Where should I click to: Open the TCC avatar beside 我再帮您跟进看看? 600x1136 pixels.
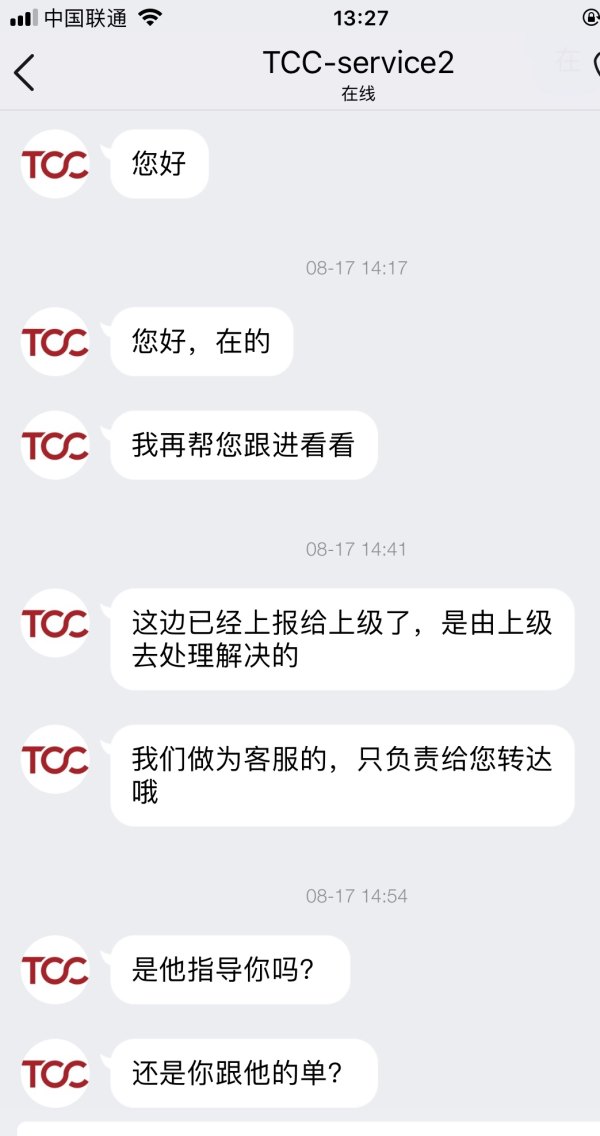[x=55, y=445]
